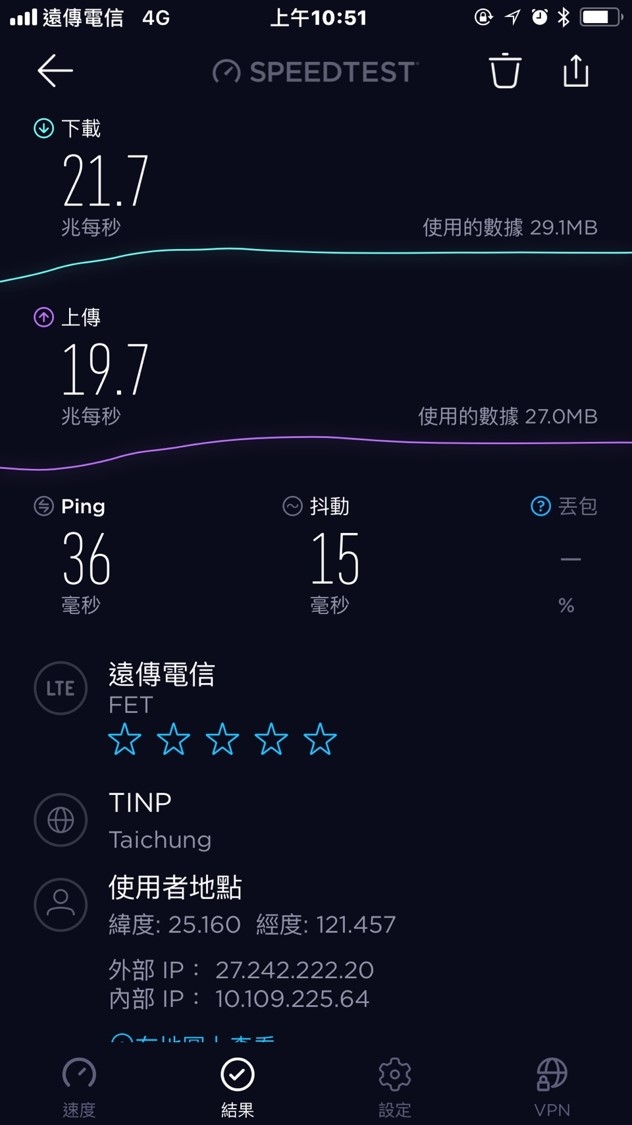Go back with the arrow icon
Screen dimensions: 632x1125
point(55,71)
